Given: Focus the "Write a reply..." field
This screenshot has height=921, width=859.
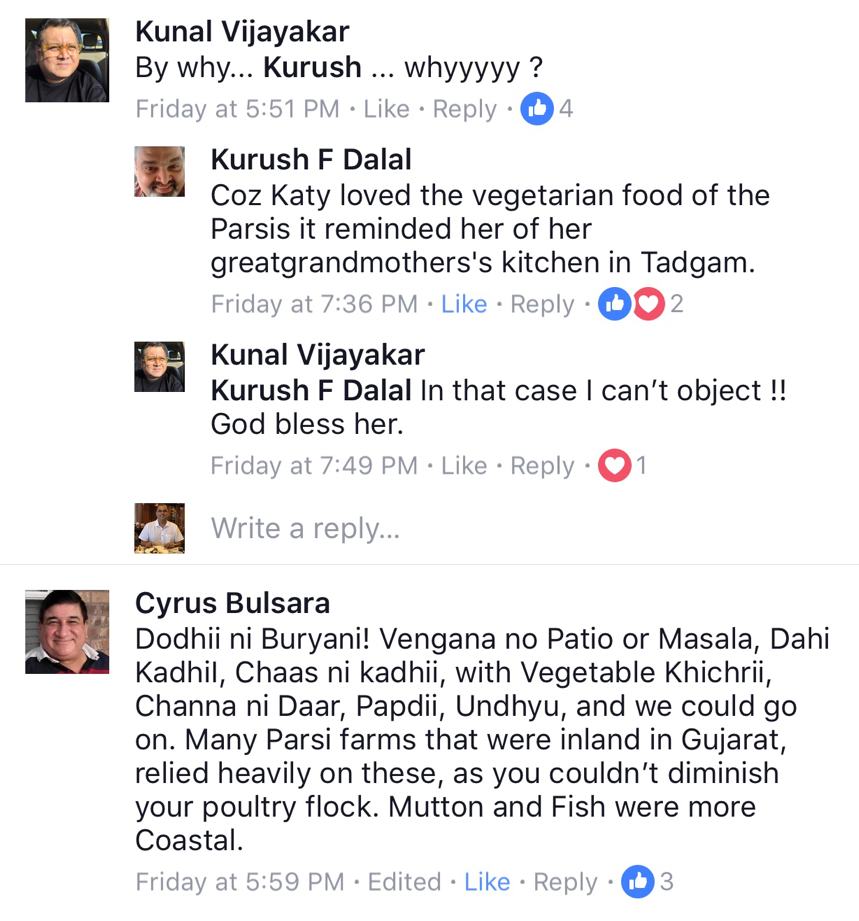Looking at the screenshot, I should (x=305, y=528).
